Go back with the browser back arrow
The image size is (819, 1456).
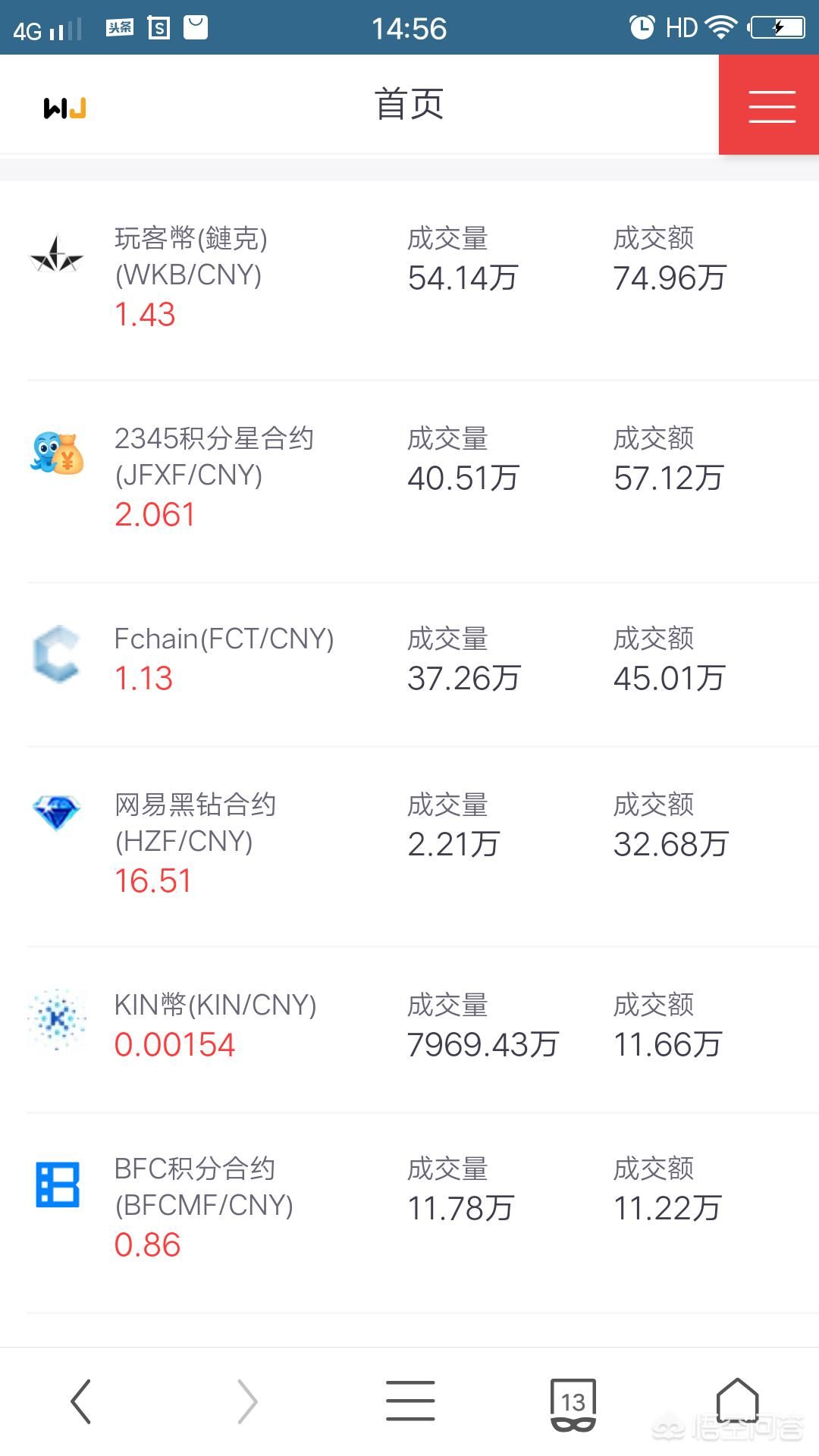pyautogui.click(x=81, y=1401)
